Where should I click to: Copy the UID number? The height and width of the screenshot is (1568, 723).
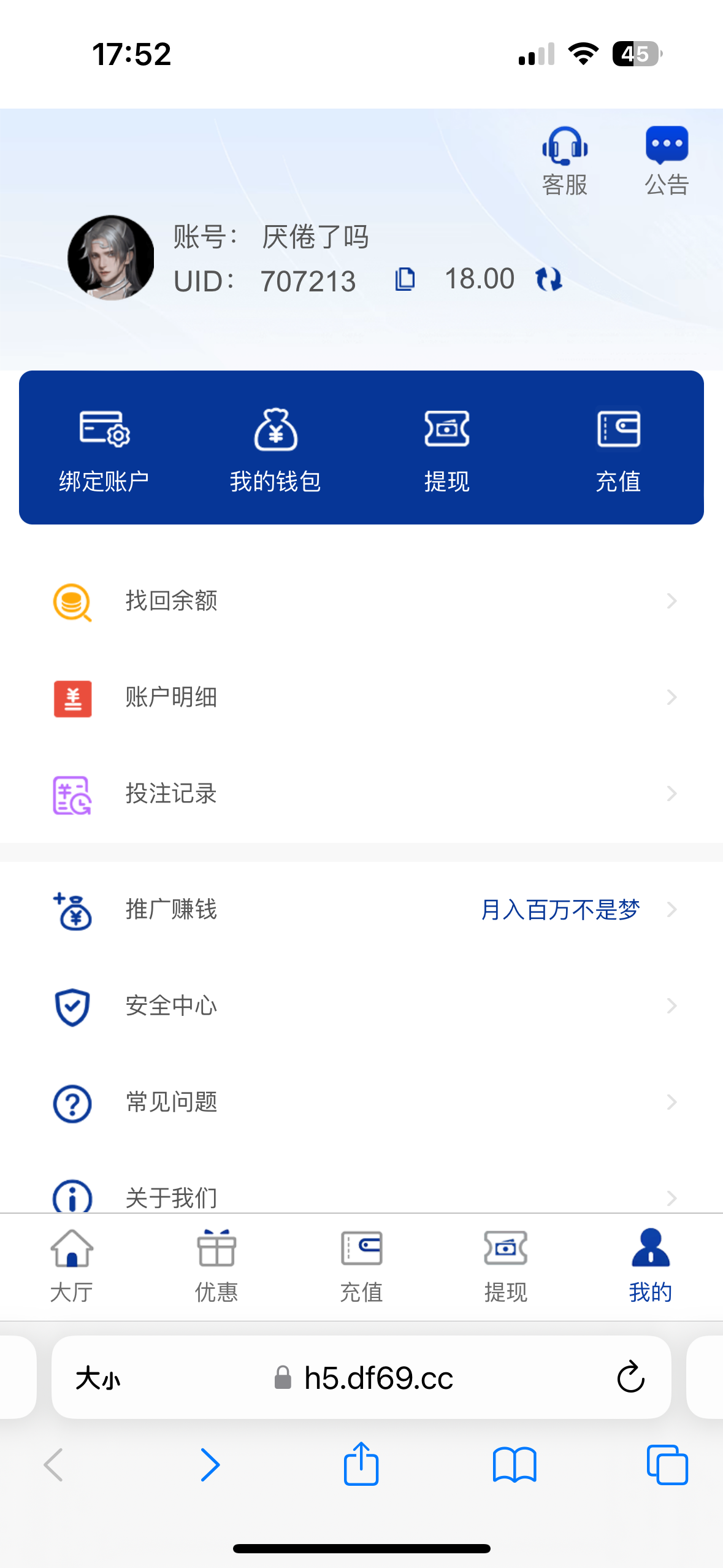point(405,279)
